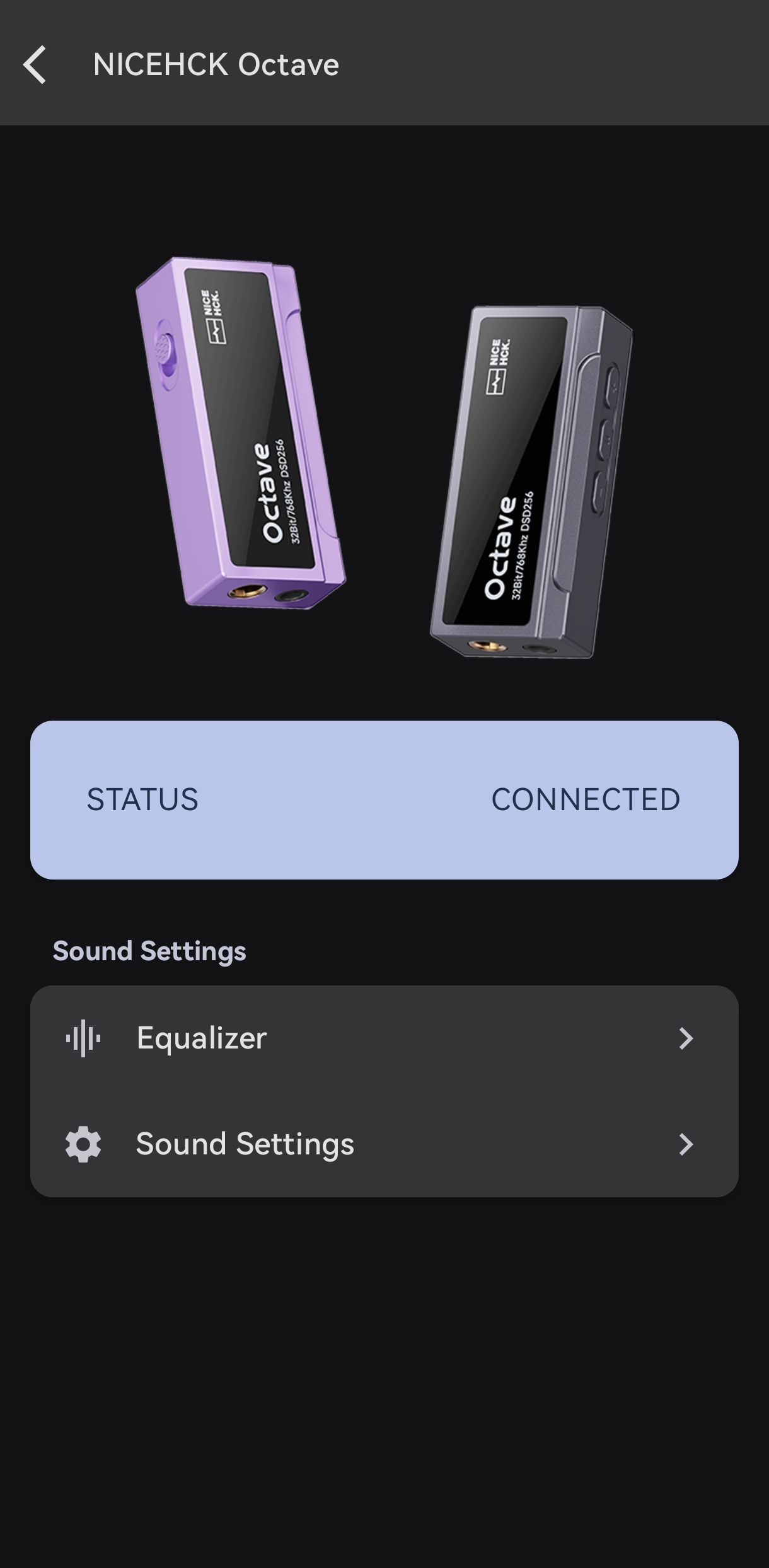Expand the Equalizer row chevron

(686, 1037)
